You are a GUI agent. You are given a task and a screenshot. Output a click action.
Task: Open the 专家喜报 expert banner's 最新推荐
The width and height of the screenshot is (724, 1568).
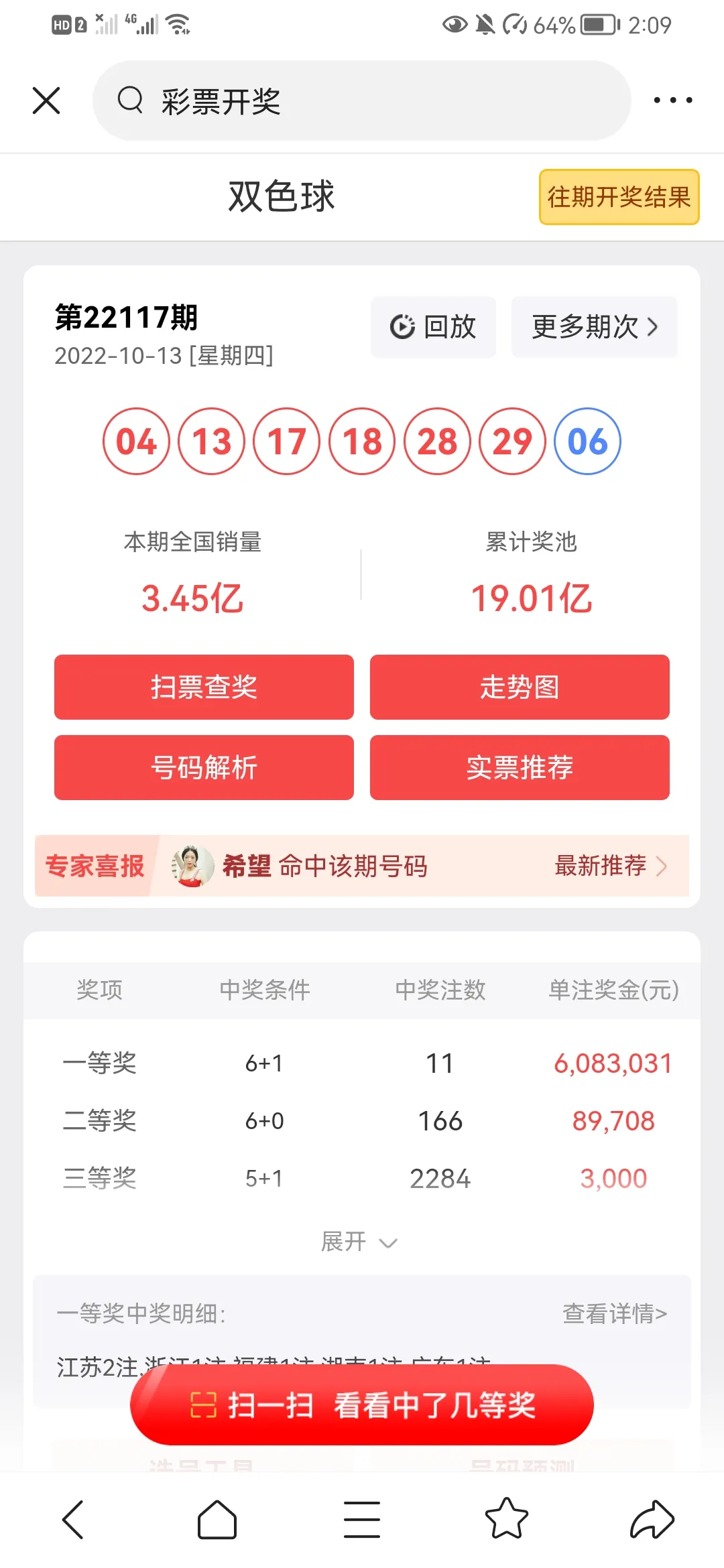click(x=610, y=866)
